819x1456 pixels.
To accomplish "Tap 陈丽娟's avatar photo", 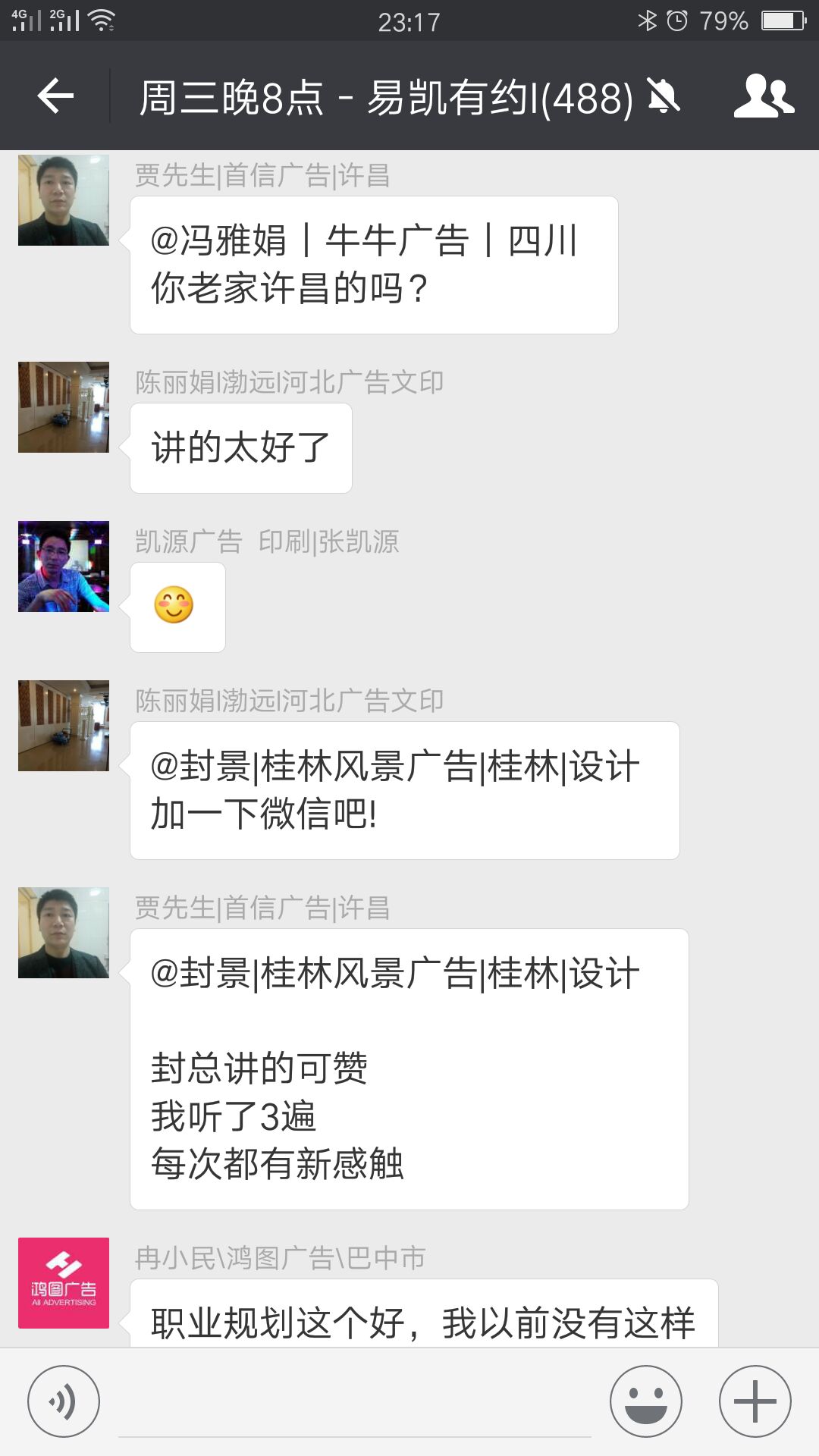I will pyautogui.click(x=63, y=407).
